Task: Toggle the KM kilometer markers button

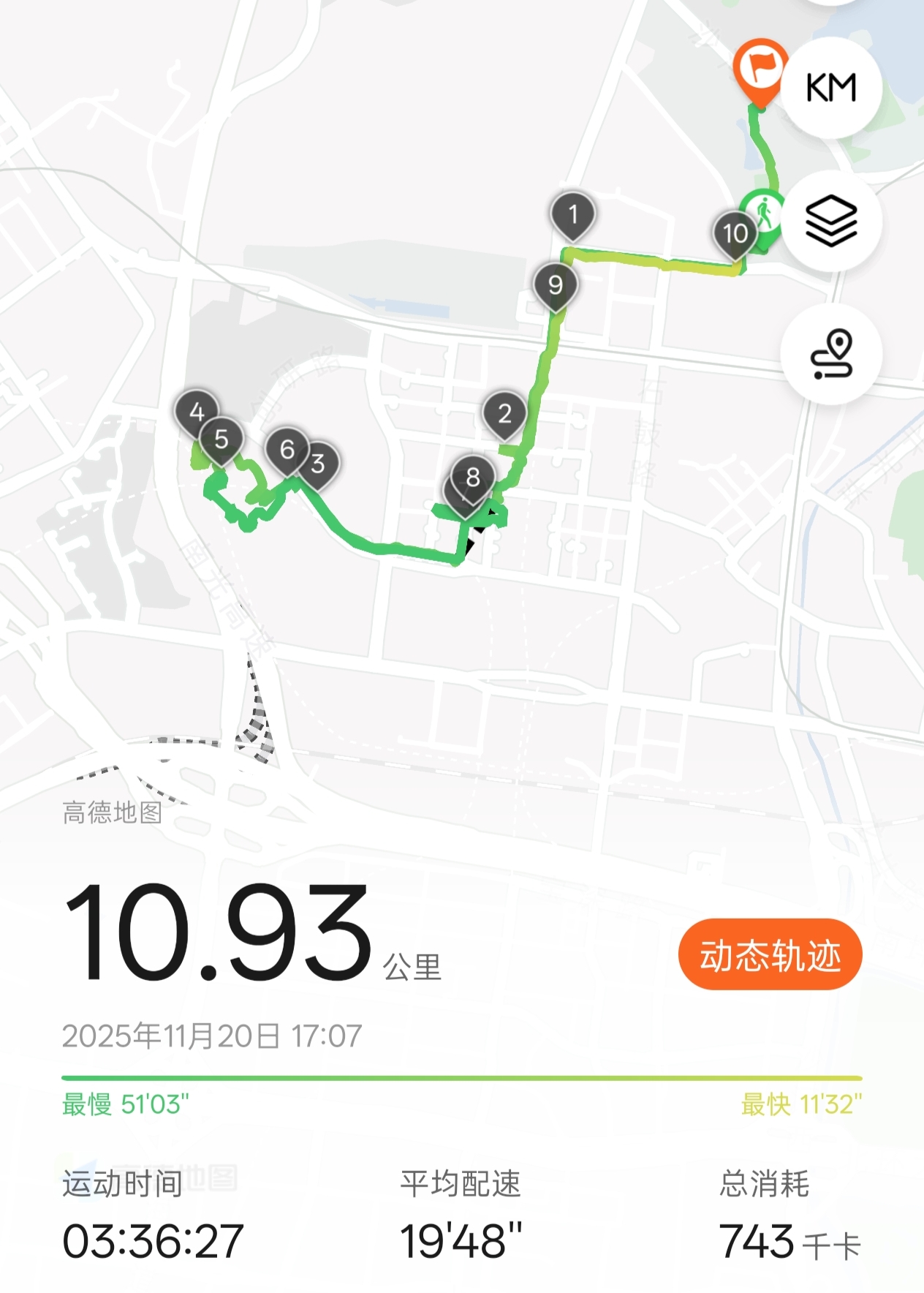Action: pos(830,88)
